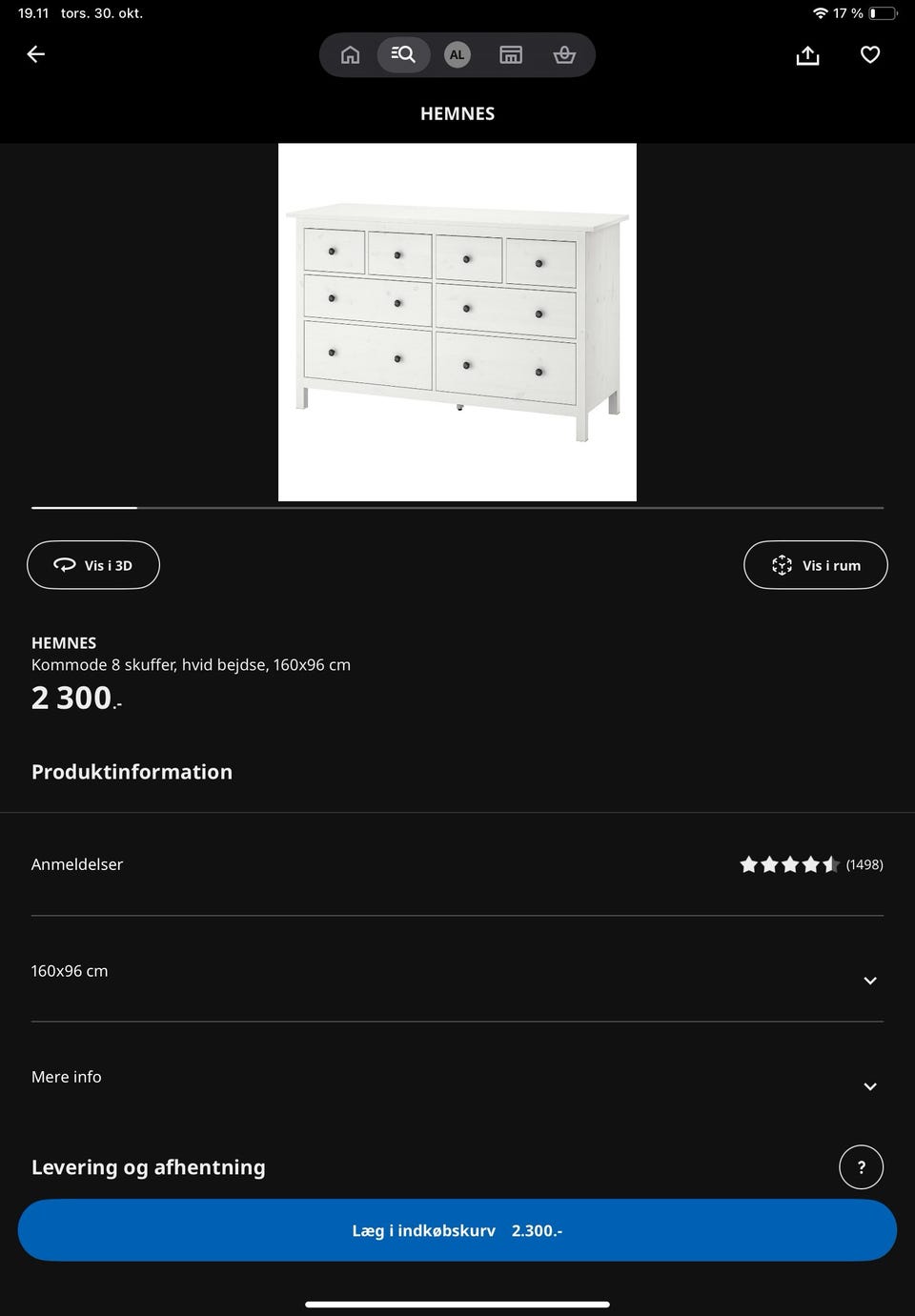The image size is (915, 1316).
Task: Toggle Vis i 3D view
Action: pyautogui.click(x=92, y=564)
